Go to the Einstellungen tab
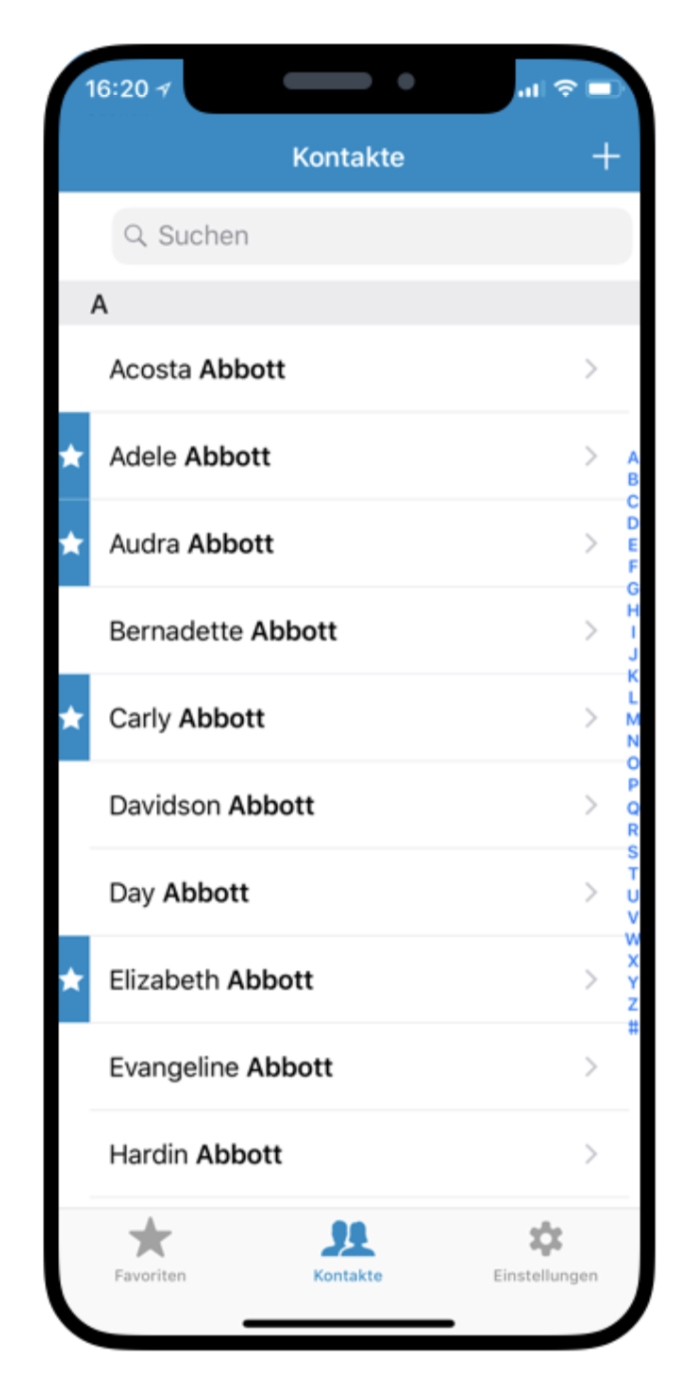 click(545, 1251)
